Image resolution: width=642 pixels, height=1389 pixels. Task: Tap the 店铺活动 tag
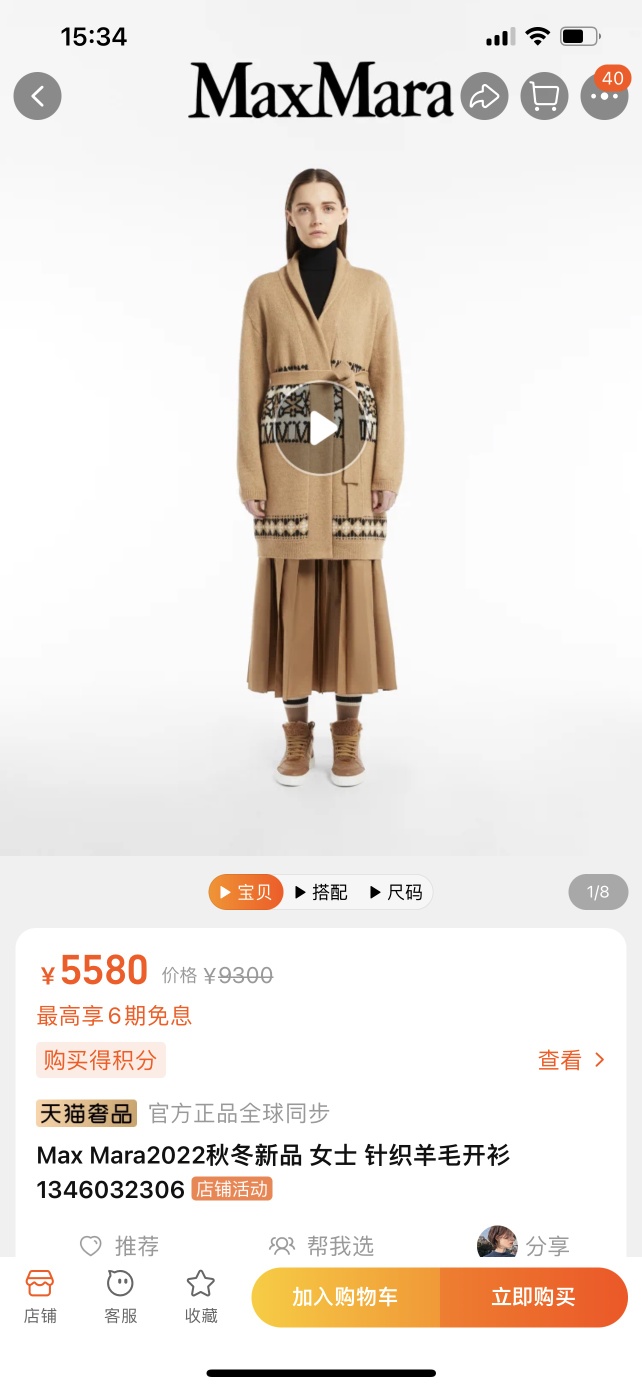click(232, 1189)
